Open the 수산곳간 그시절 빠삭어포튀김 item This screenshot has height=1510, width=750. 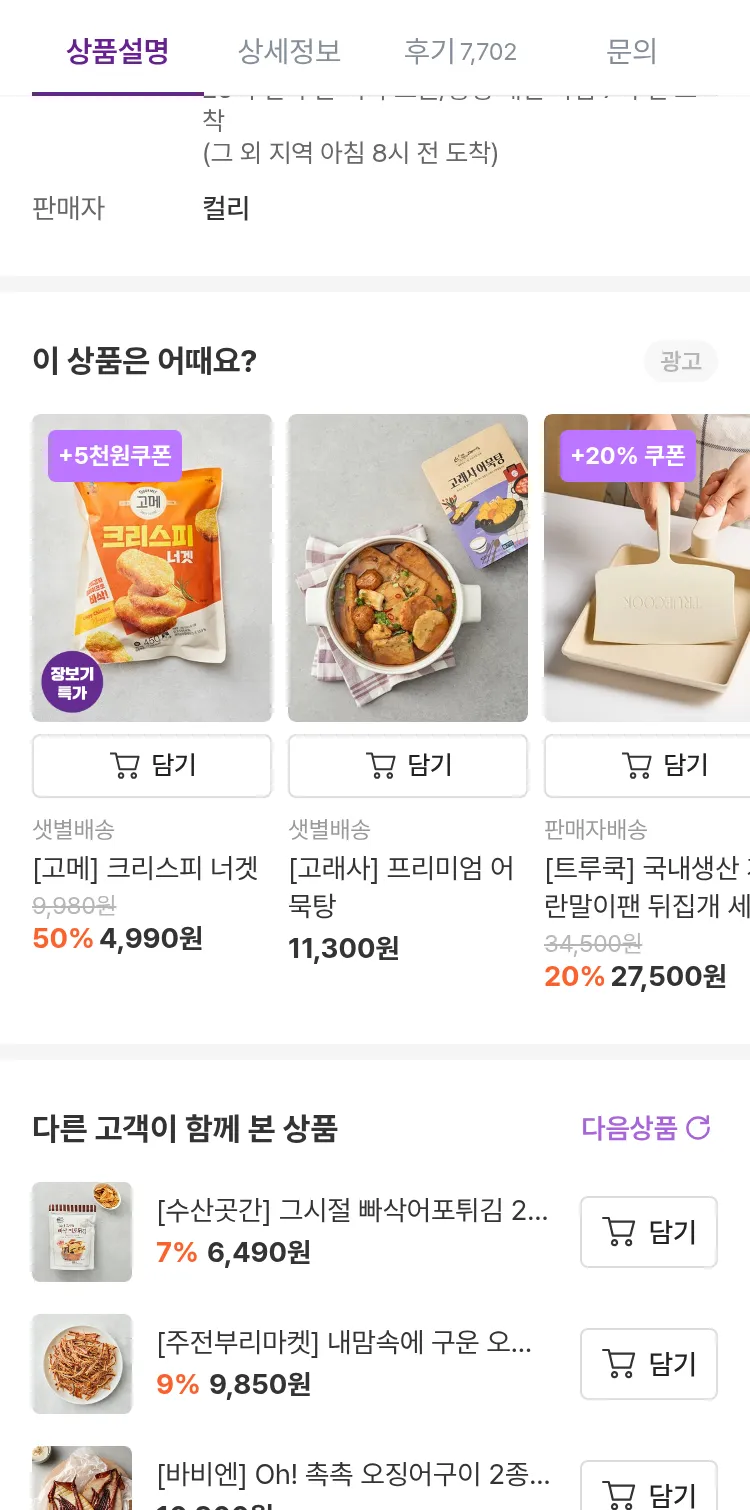352,1211
